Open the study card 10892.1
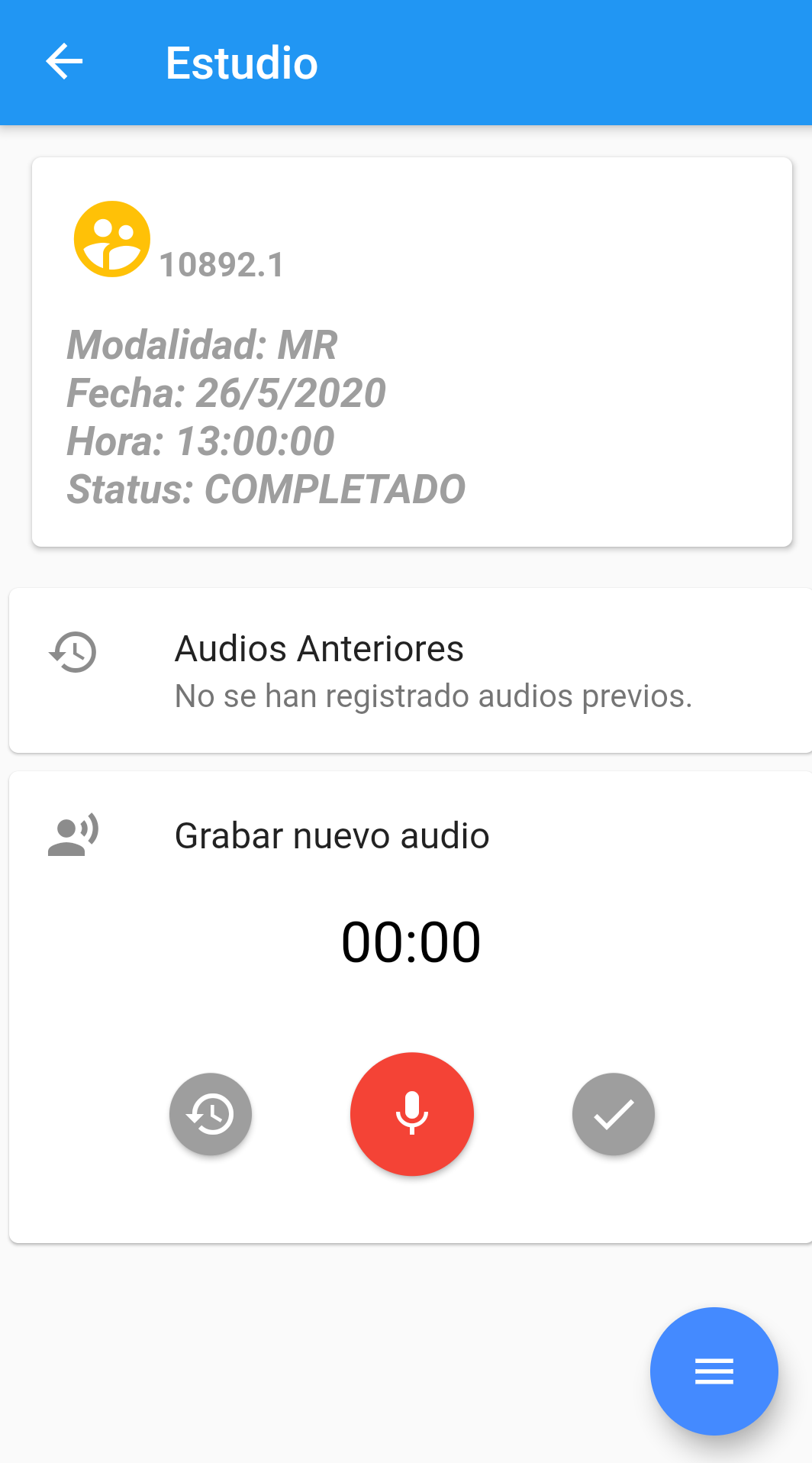Viewport: 812px width, 1463px height. (x=412, y=352)
